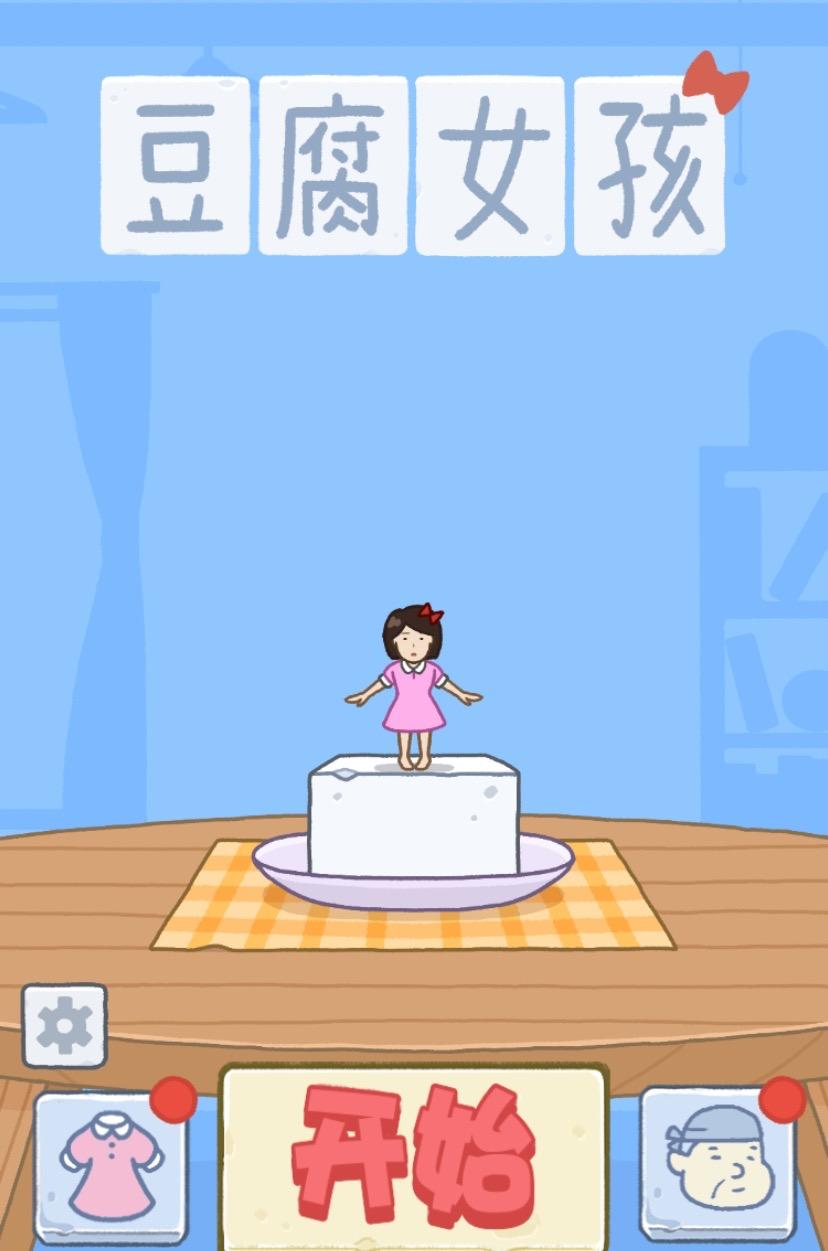Open the old man character menu
The height and width of the screenshot is (1251, 828).
tap(717, 1163)
